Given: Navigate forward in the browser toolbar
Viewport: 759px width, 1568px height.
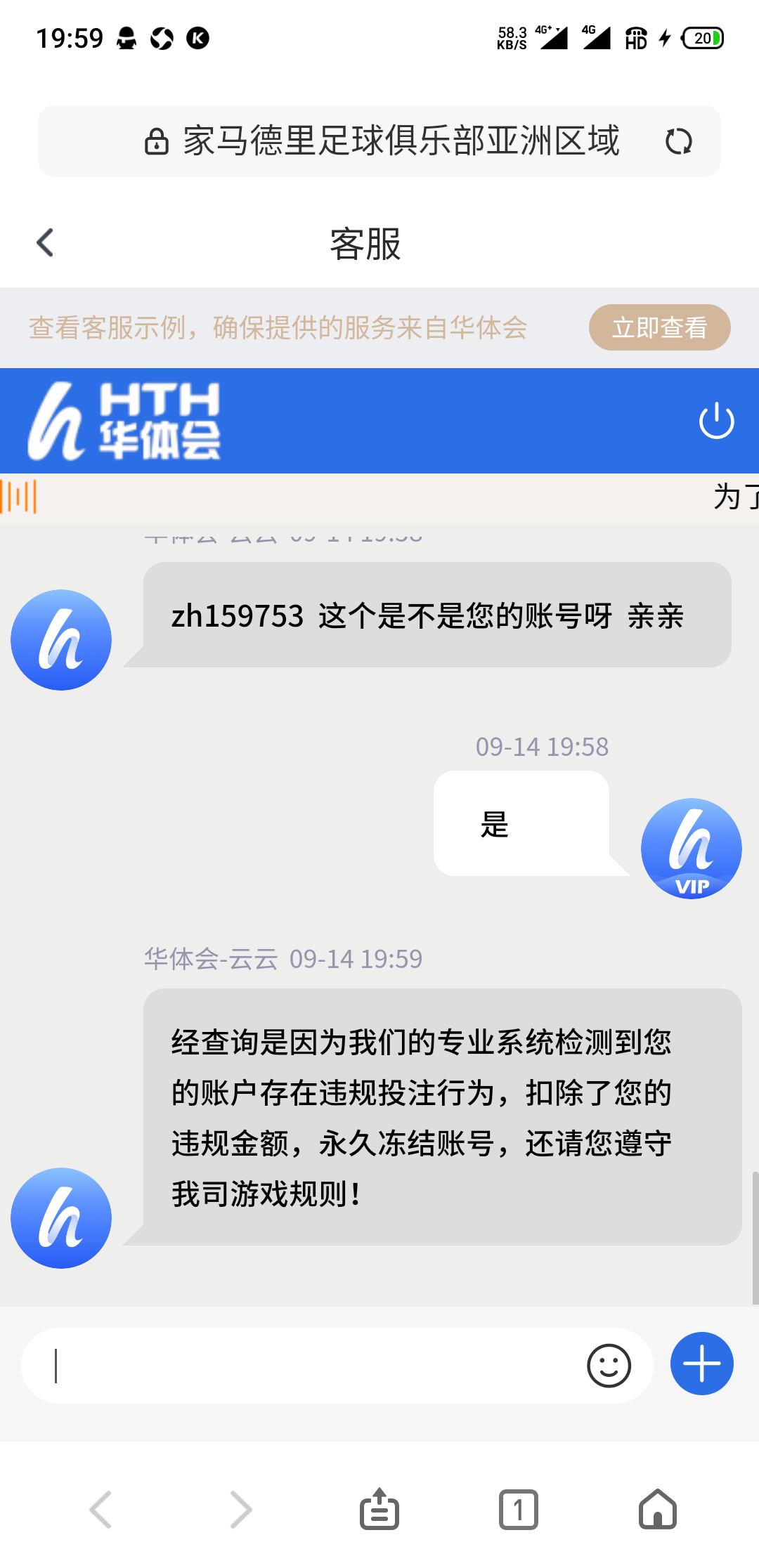Looking at the screenshot, I should point(240,1509).
